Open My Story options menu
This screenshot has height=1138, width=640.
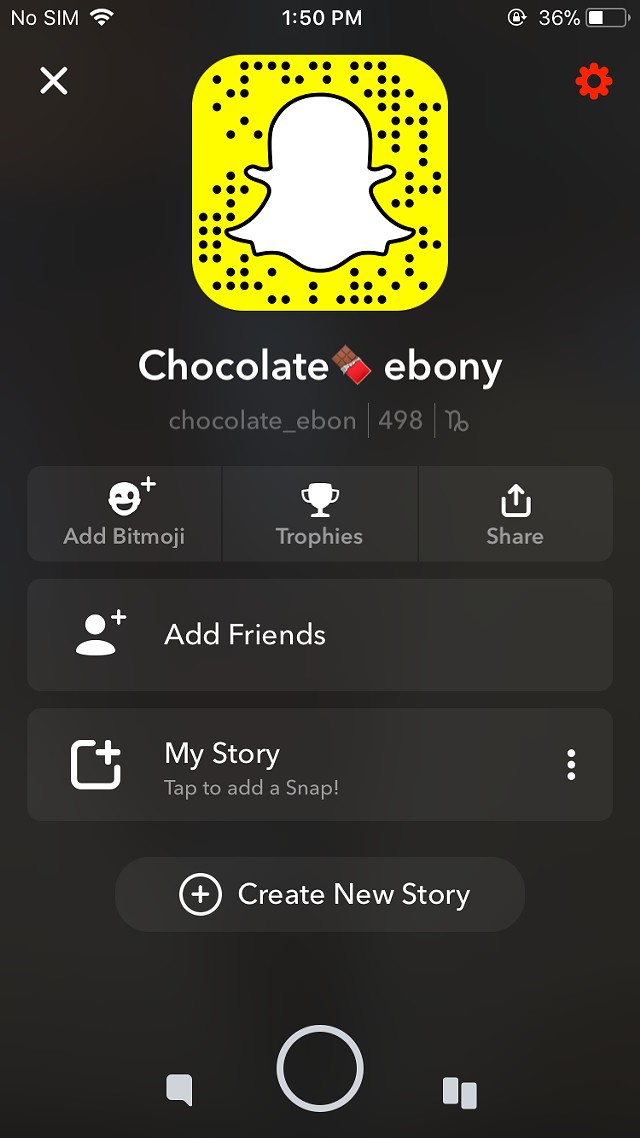[x=571, y=764]
